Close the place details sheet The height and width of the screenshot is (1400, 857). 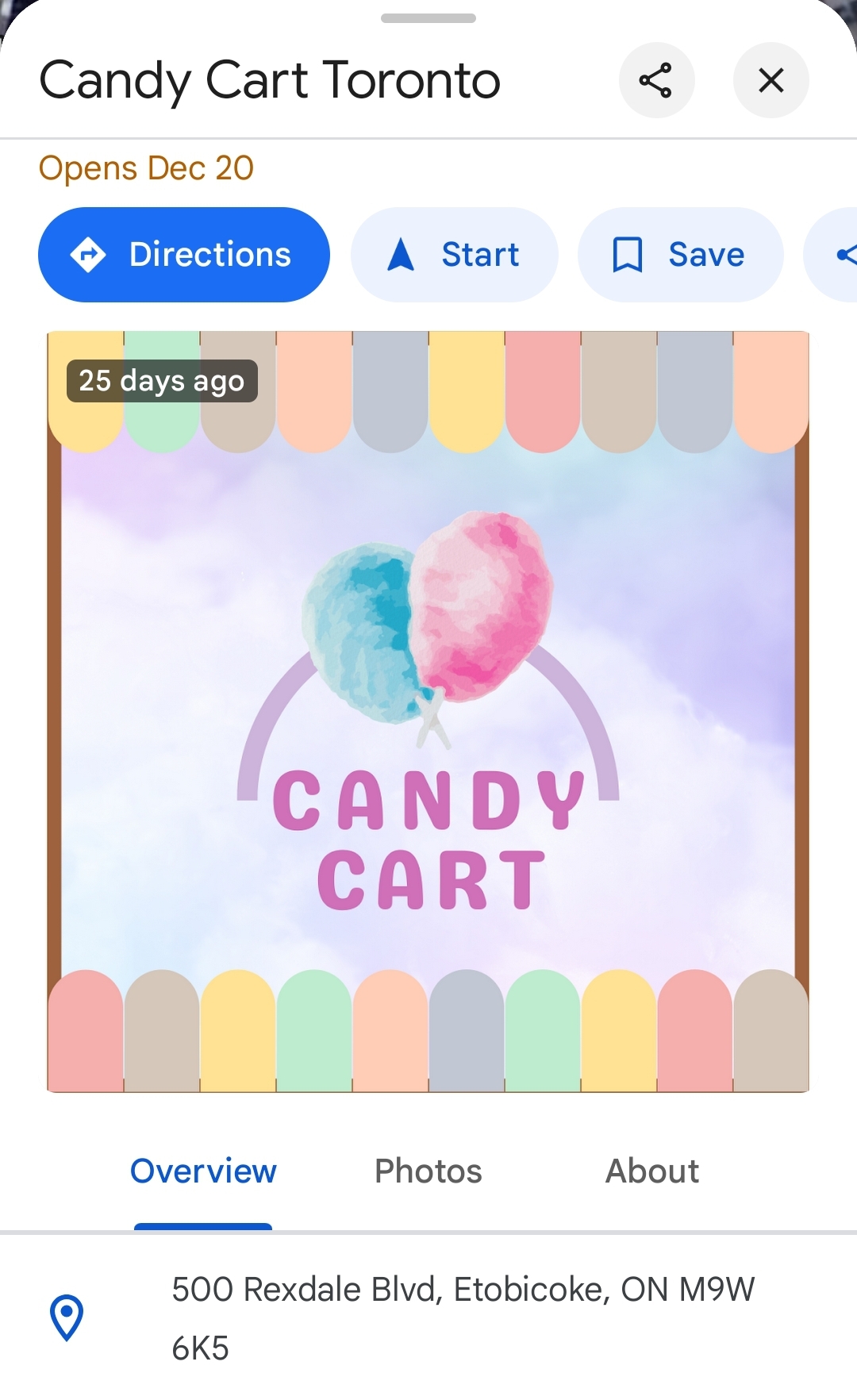click(x=771, y=80)
